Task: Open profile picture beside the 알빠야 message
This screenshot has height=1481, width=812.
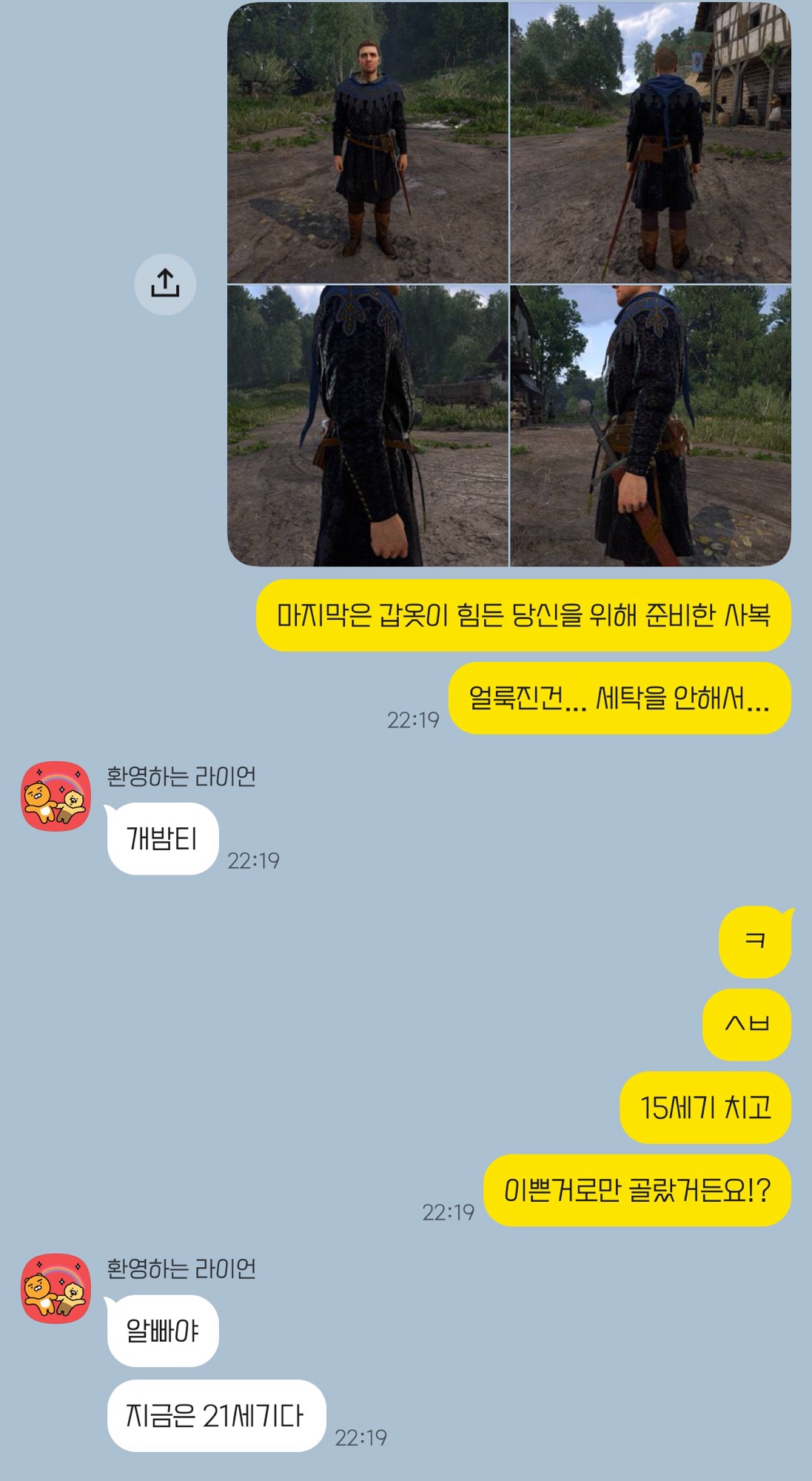Action: (x=56, y=1288)
